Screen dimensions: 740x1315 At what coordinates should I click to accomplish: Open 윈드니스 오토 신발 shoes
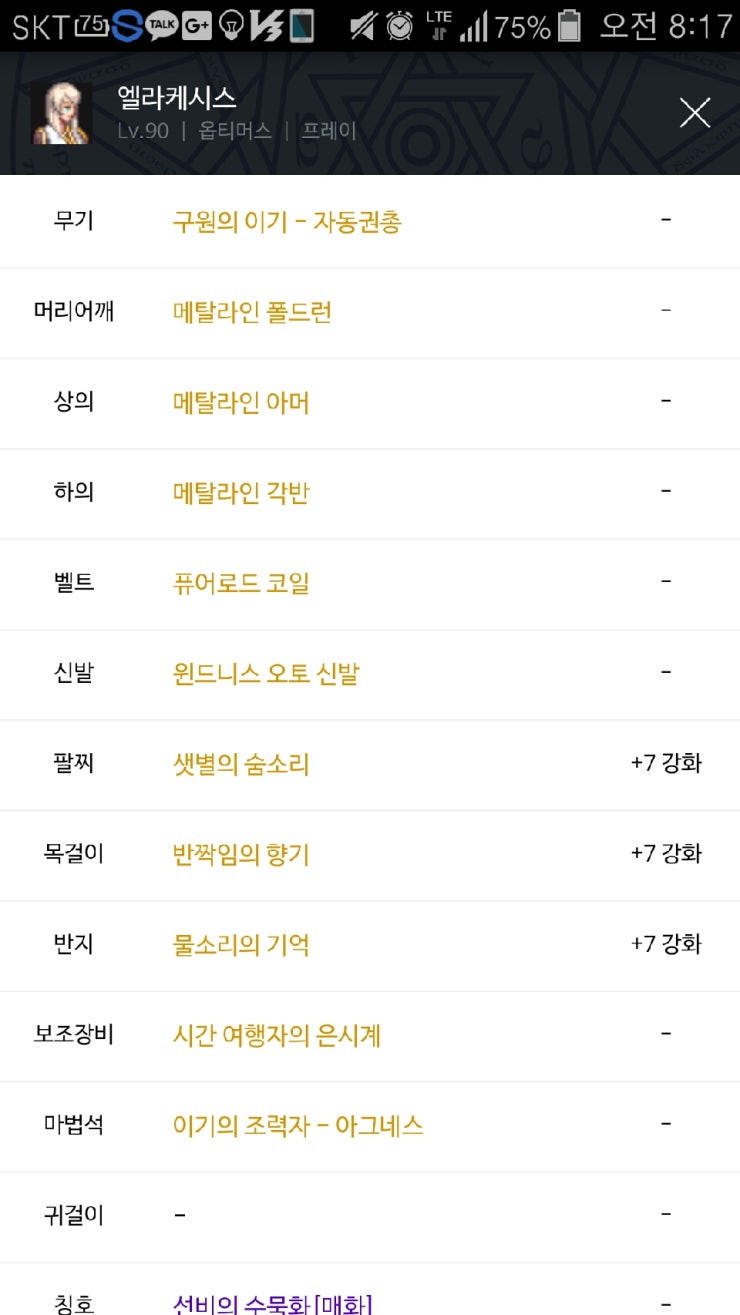point(266,674)
